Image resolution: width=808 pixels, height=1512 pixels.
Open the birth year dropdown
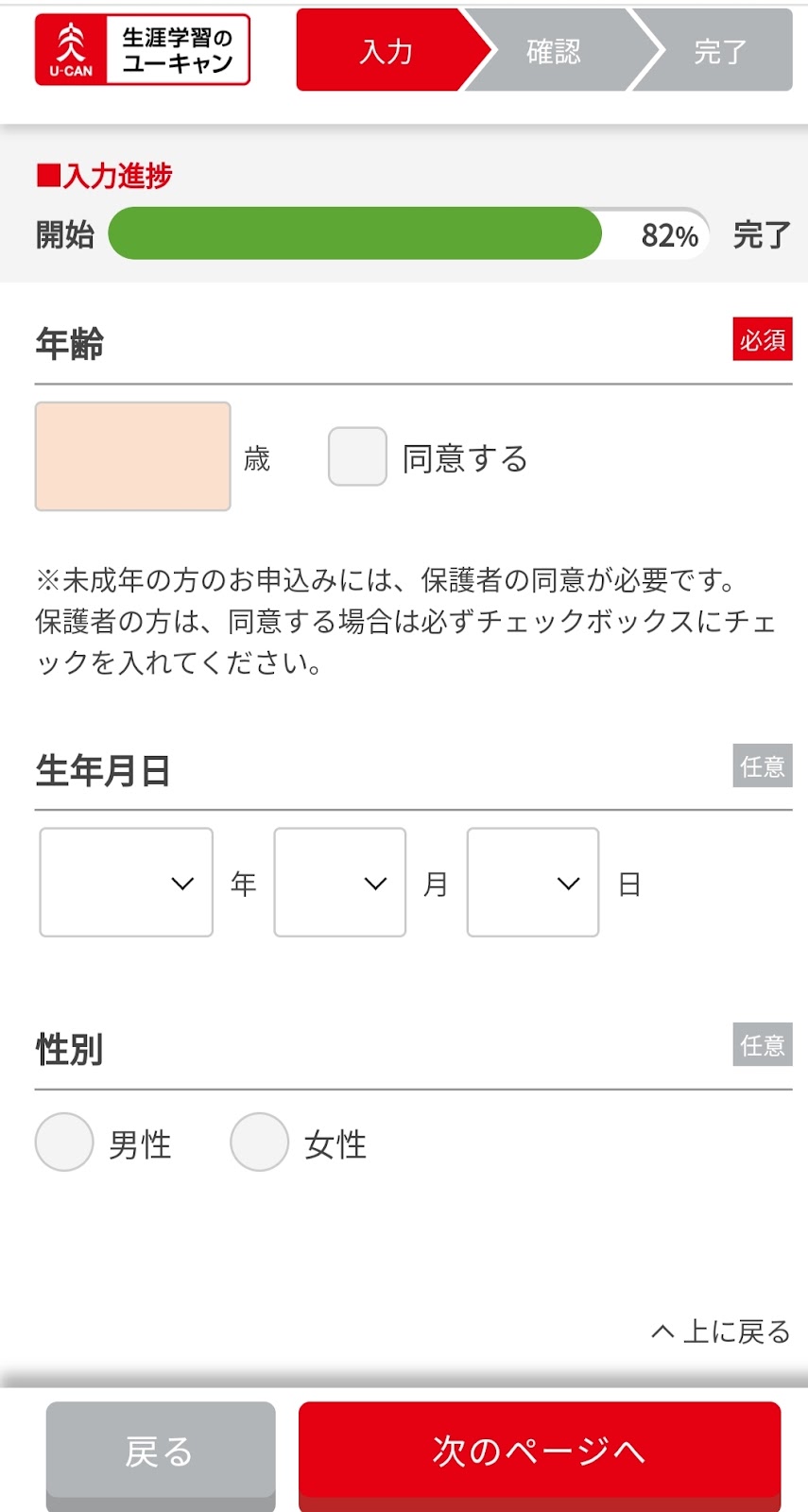coord(127,883)
